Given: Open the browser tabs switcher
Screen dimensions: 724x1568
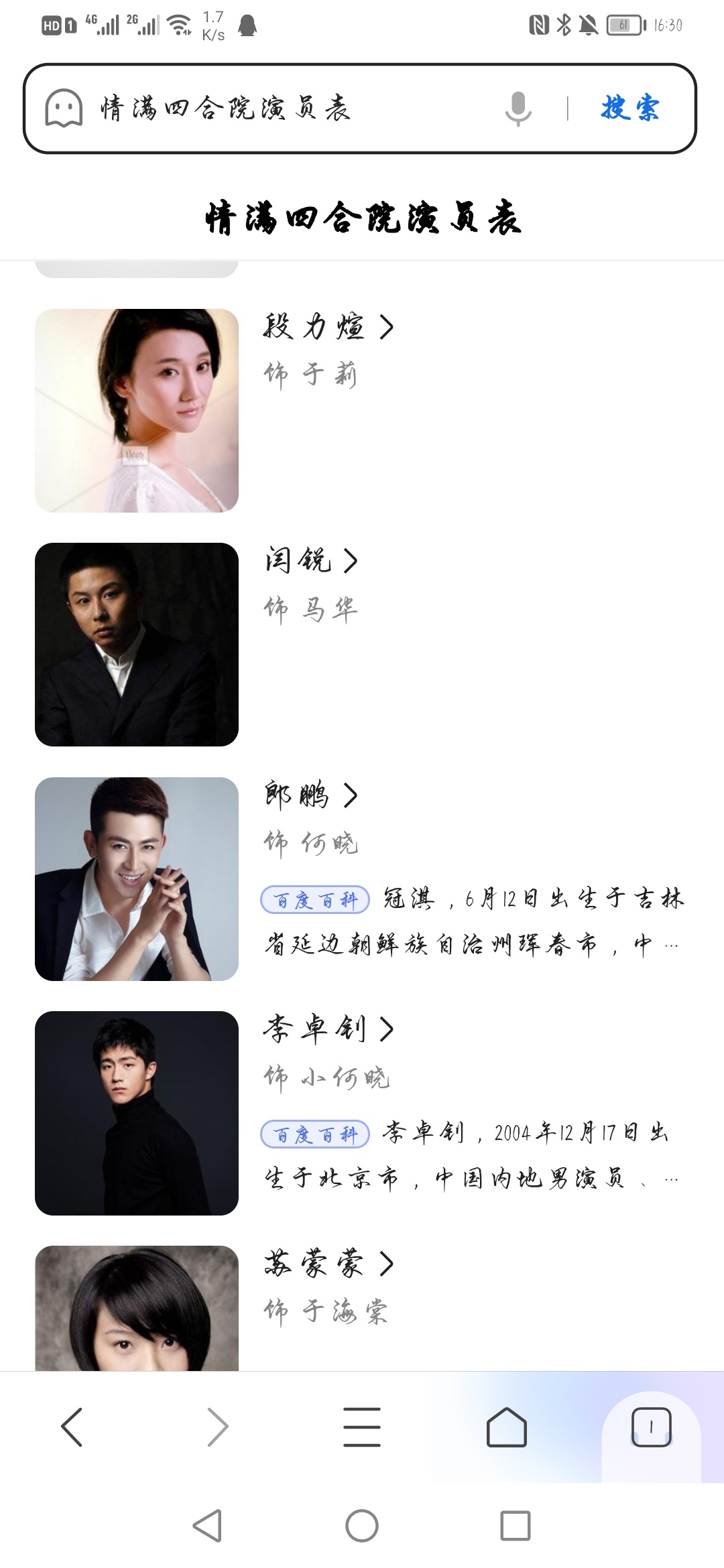Looking at the screenshot, I should click(651, 1427).
